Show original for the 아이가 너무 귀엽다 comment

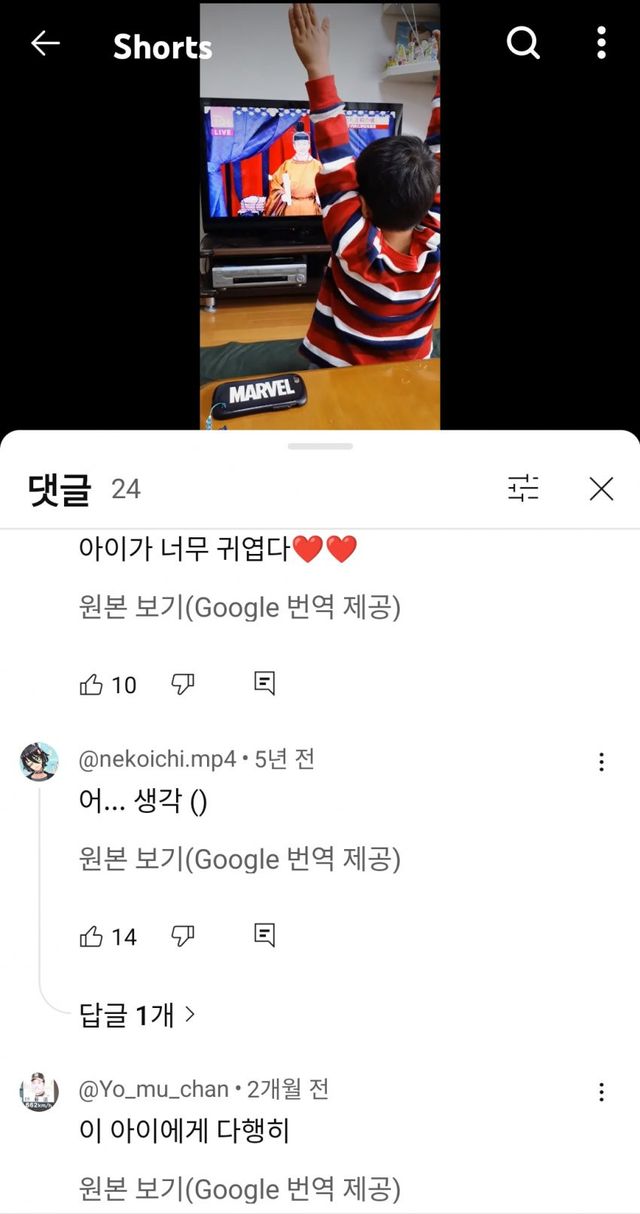point(239,607)
